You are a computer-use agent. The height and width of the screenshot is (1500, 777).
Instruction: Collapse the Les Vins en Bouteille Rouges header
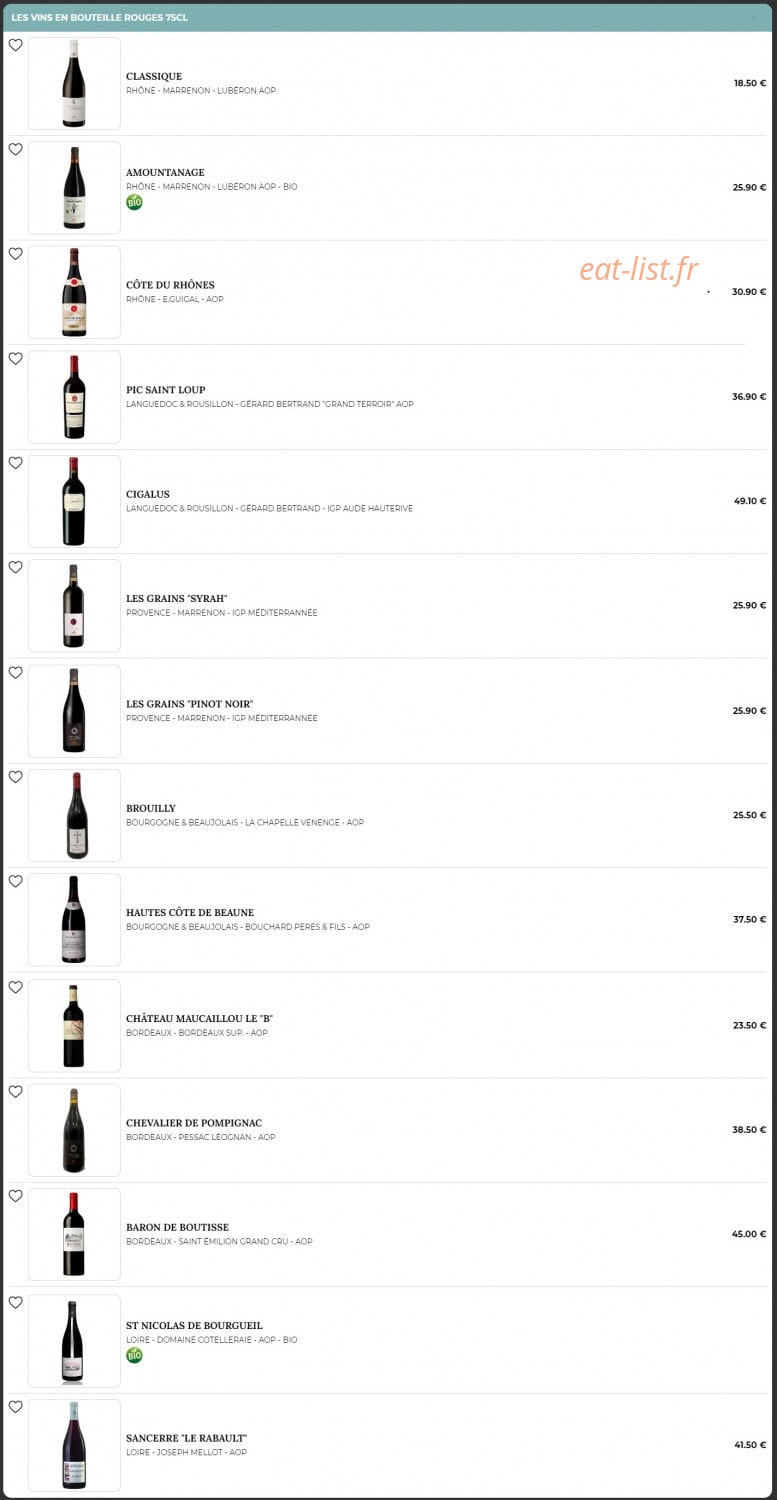pos(388,17)
